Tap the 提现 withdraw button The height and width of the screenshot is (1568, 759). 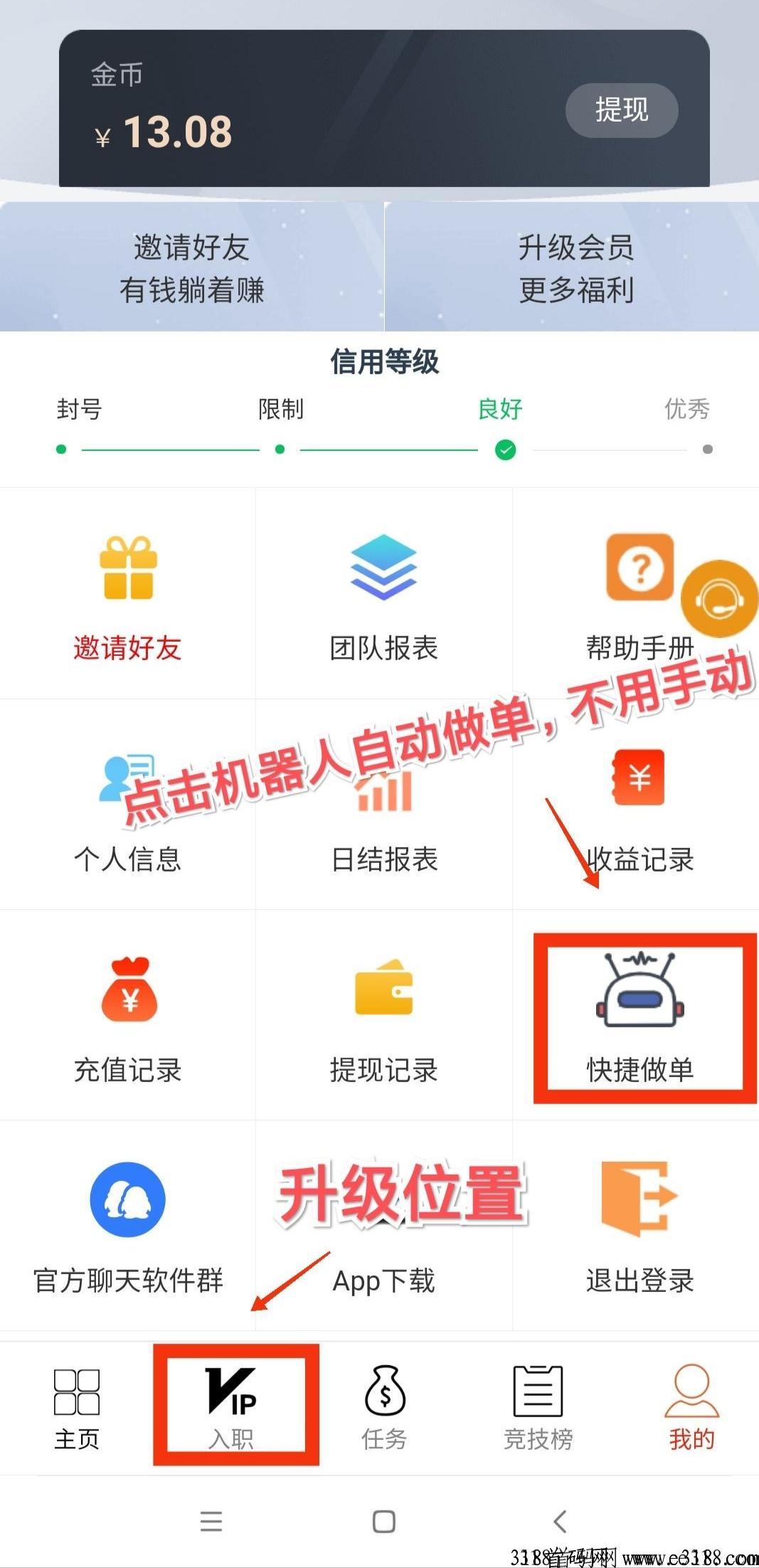point(622,110)
